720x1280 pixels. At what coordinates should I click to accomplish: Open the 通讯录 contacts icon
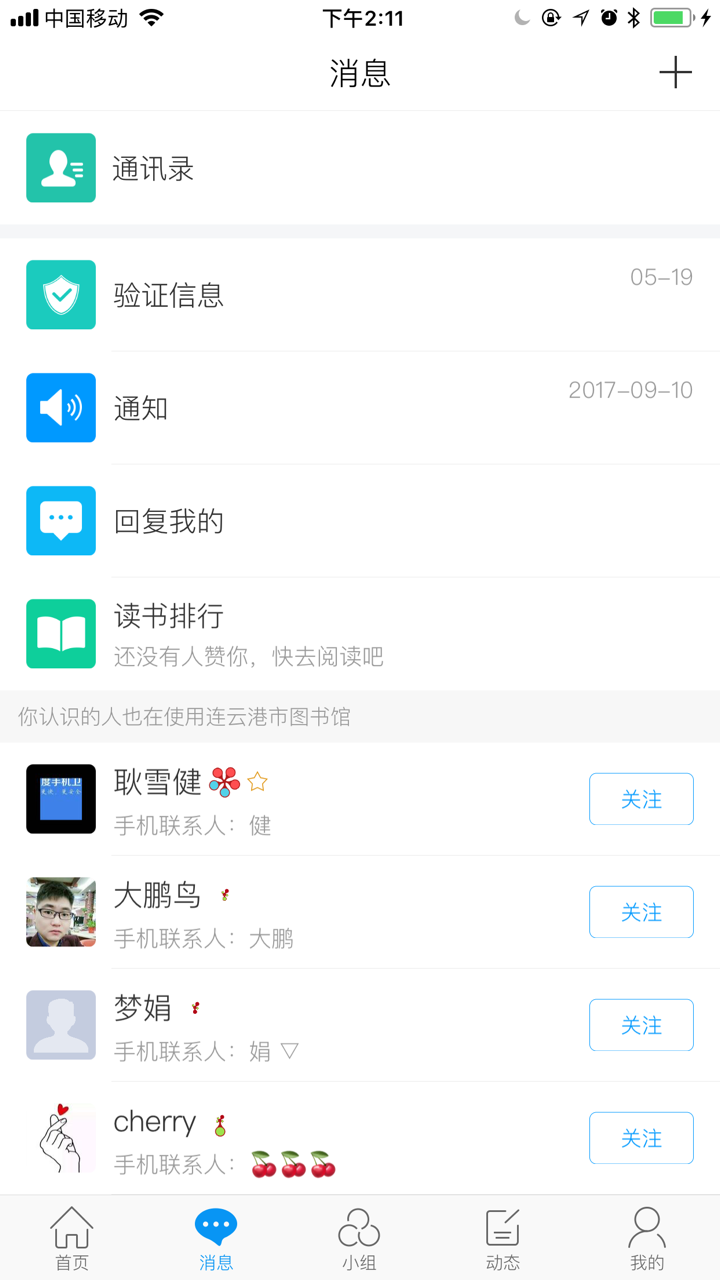tap(60, 168)
